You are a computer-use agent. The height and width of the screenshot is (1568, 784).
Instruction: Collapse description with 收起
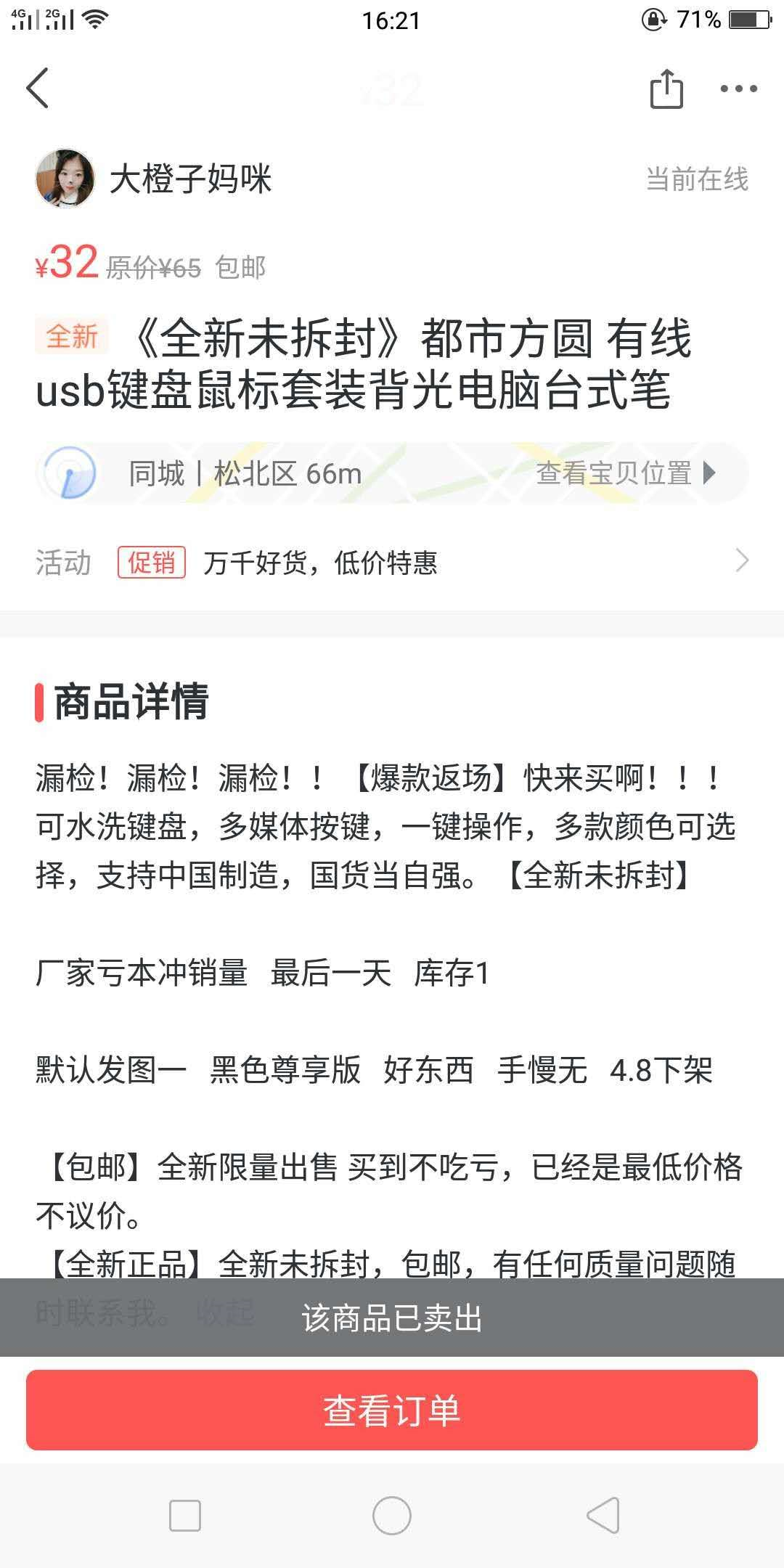pyautogui.click(x=226, y=1312)
